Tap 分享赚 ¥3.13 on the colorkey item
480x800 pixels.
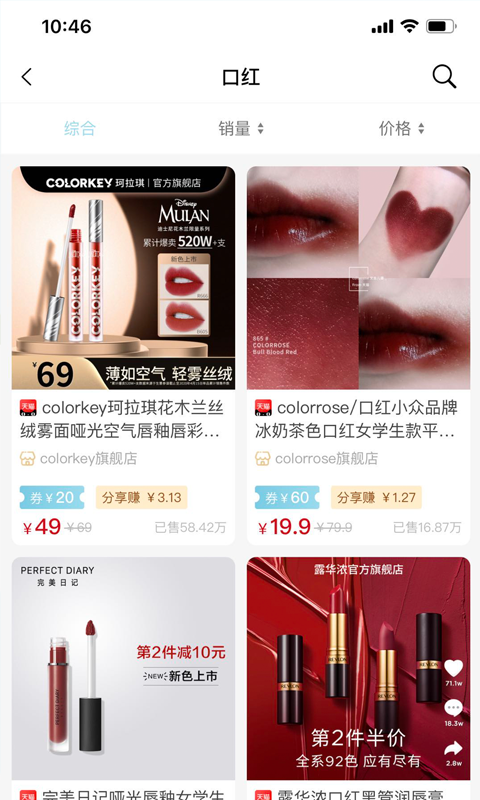click(141, 497)
